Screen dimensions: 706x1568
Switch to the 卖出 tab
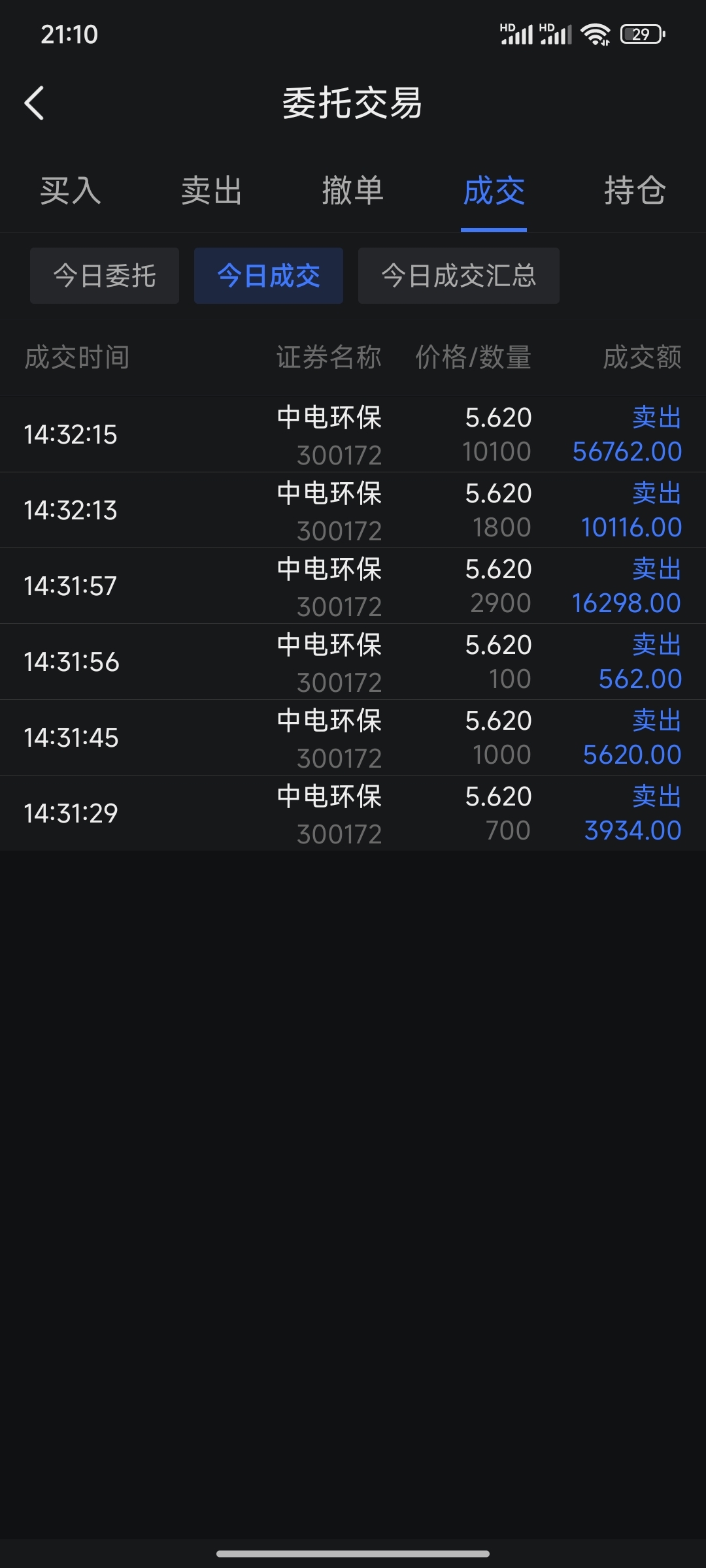pyautogui.click(x=212, y=191)
